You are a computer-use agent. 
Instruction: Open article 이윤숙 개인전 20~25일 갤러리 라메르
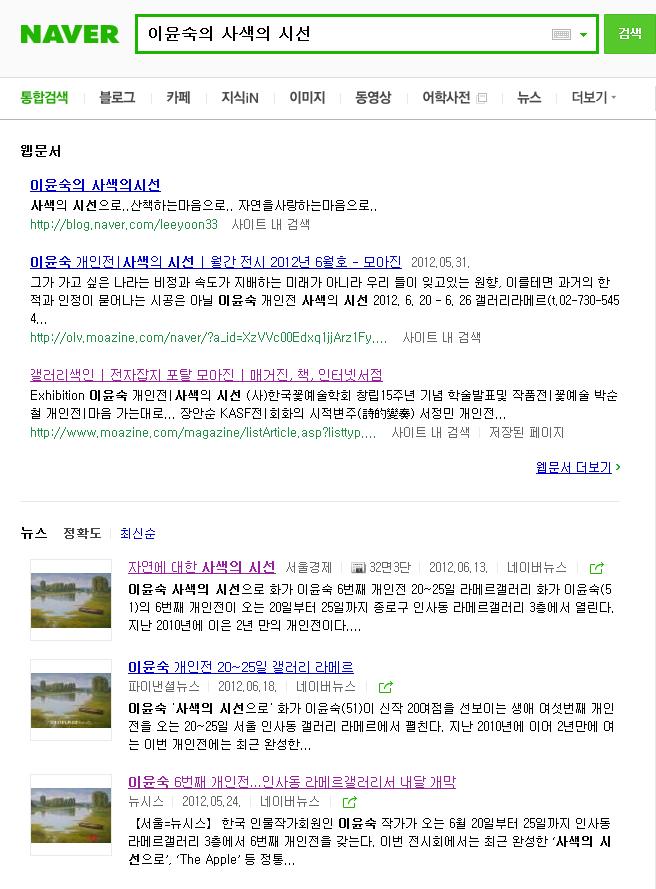240,667
